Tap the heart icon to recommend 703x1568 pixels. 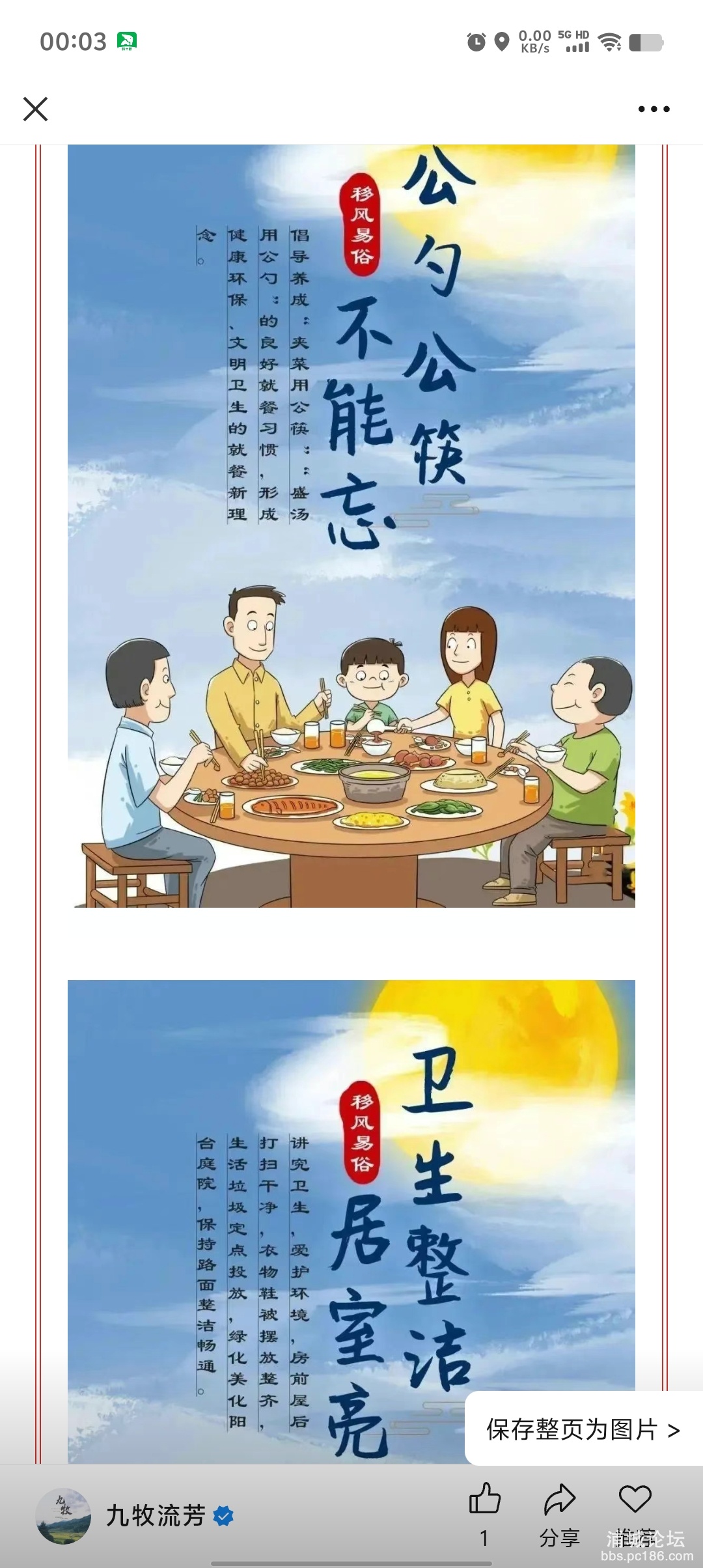[635, 1500]
